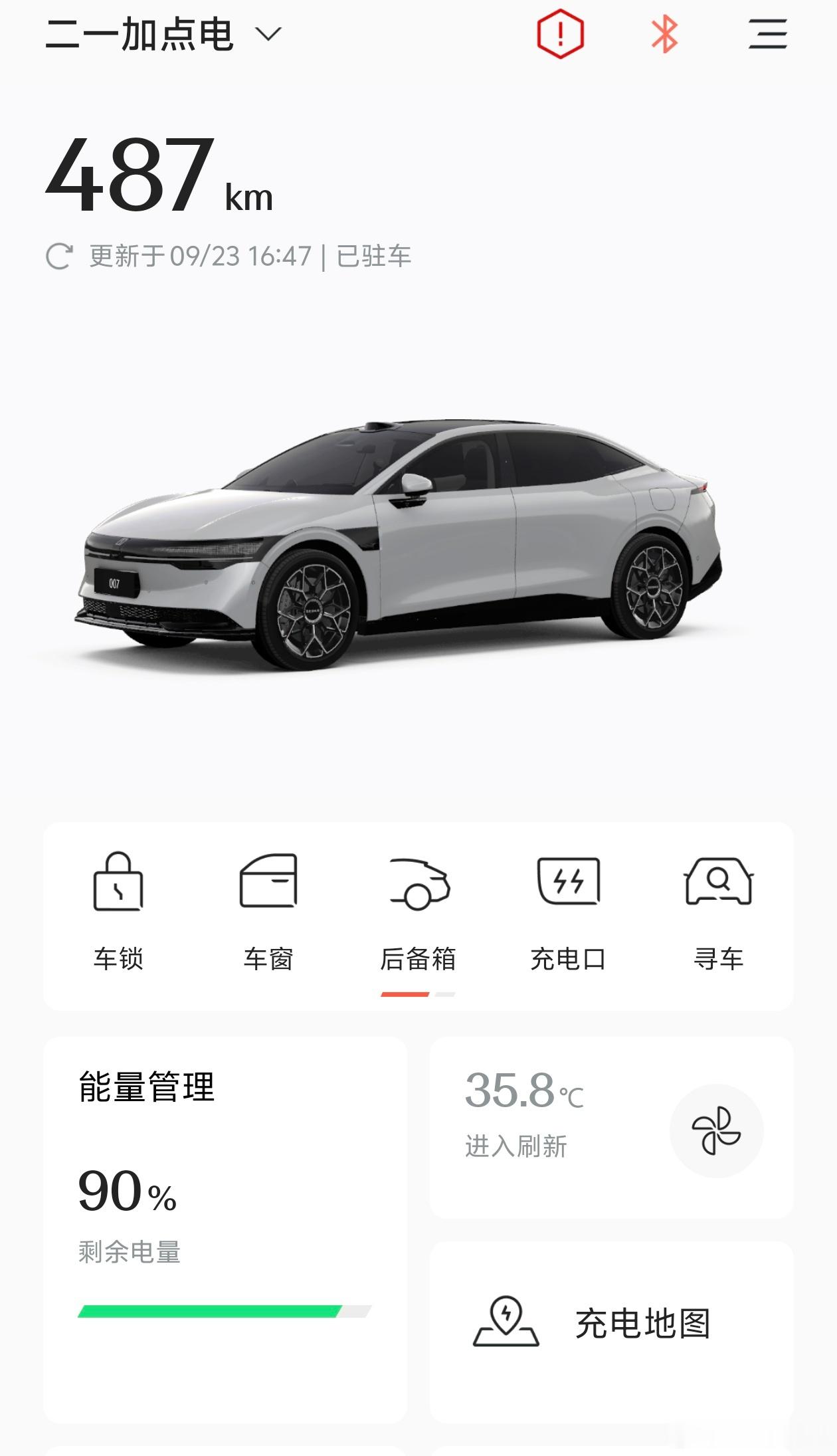This screenshot has height=1456, width=837.
Task: Tap the white car image
Action: coord(399,544)
